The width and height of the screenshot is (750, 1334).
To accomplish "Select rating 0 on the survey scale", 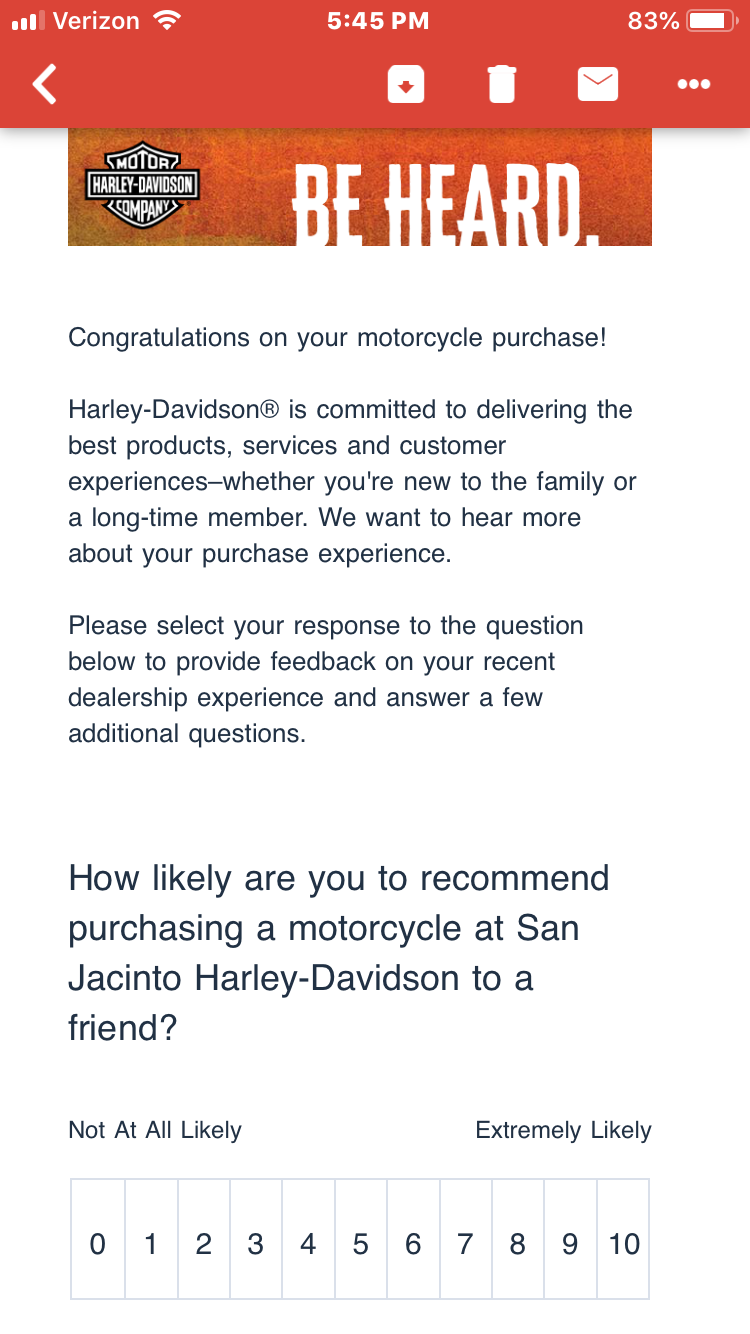I will tap(98, 1244).
